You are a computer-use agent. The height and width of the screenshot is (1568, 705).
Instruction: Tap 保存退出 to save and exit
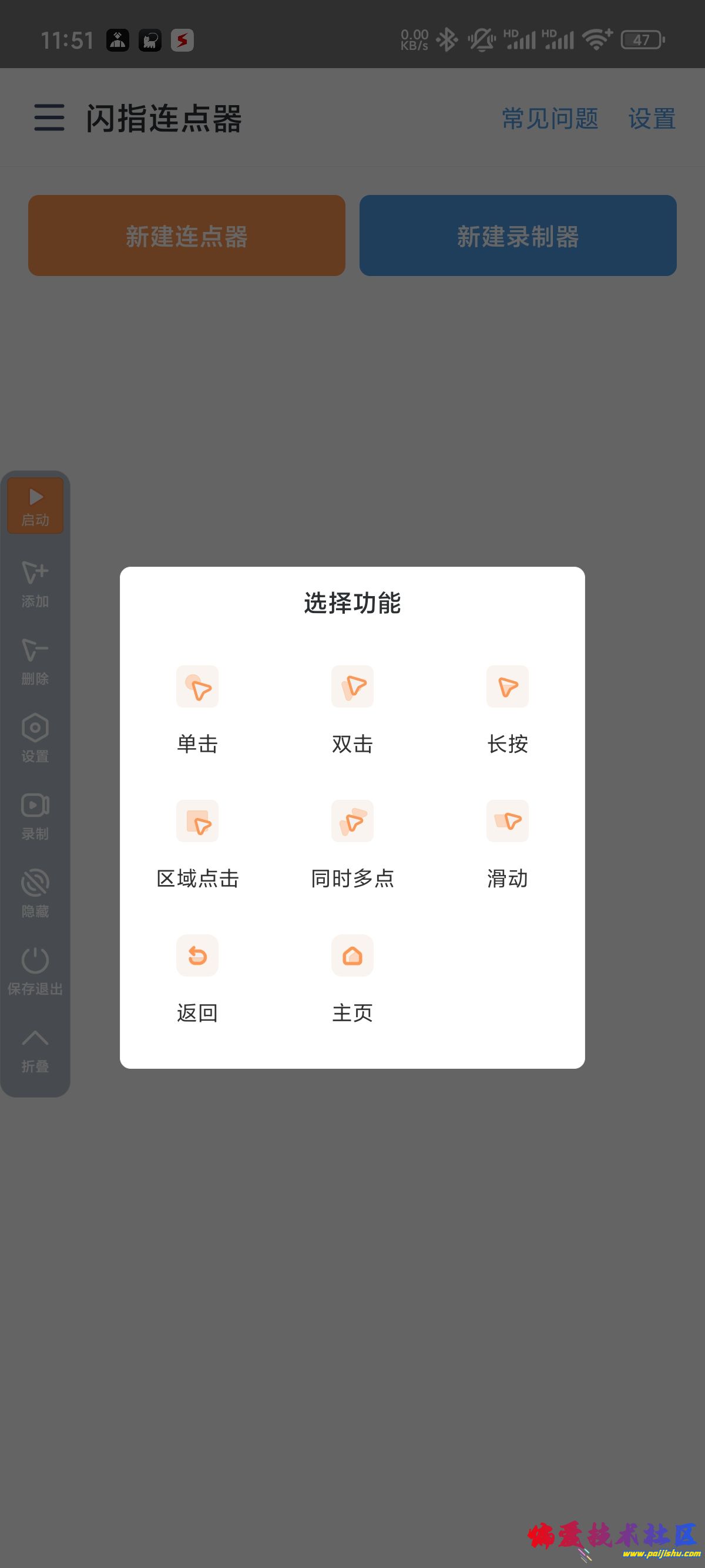[35, 971]
